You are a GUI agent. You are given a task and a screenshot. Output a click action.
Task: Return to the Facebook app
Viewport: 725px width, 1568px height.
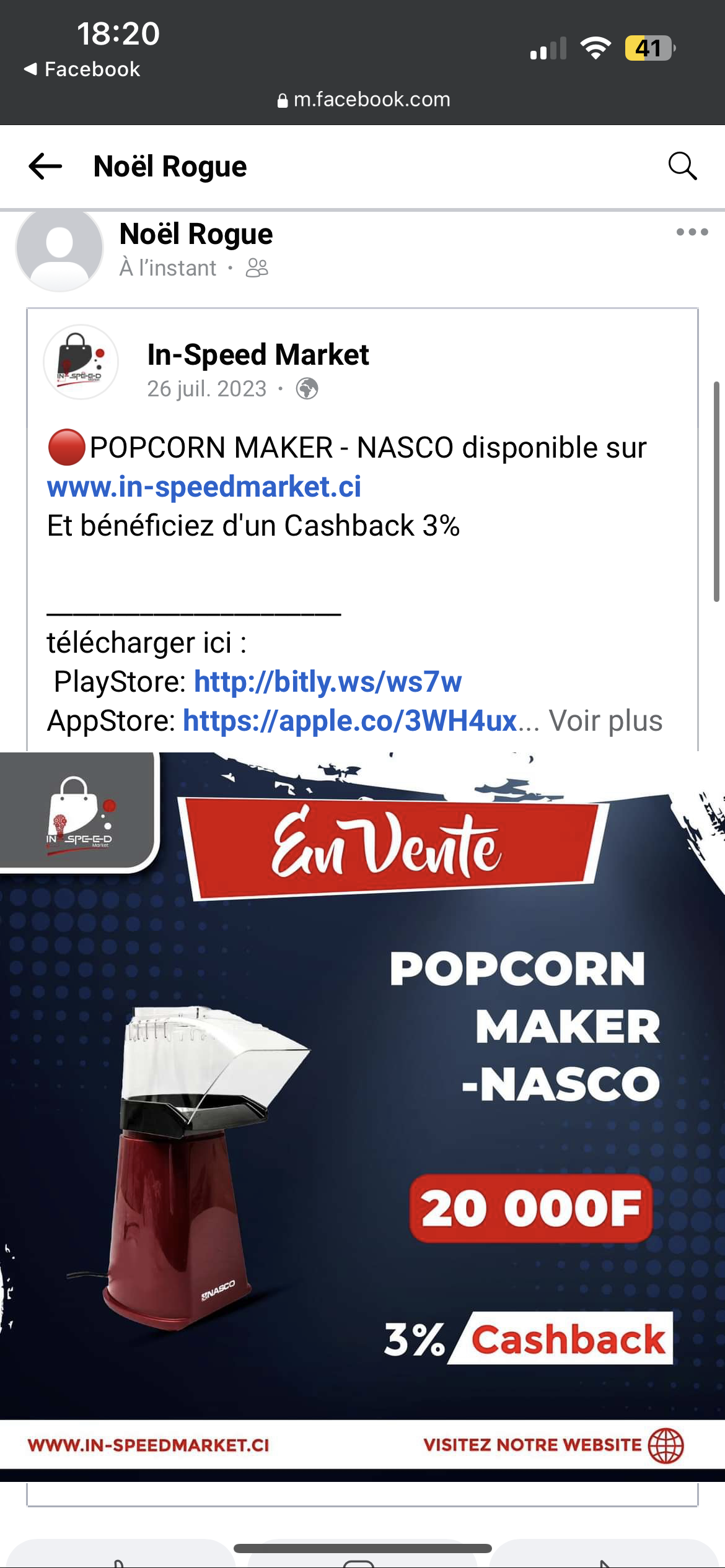click(82, 69)
